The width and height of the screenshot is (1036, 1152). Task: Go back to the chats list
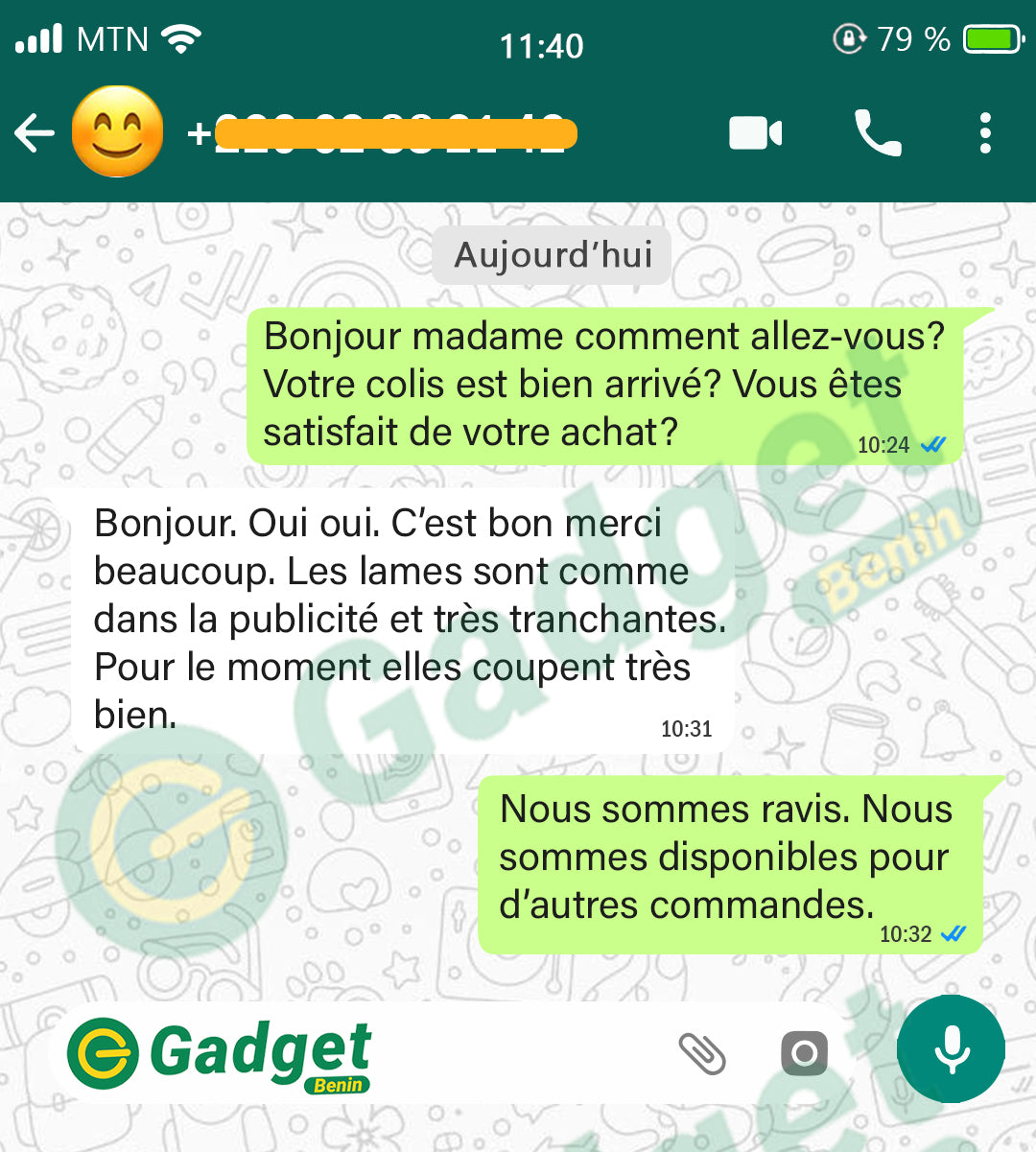pyautogui.click(x=35, y=133)
